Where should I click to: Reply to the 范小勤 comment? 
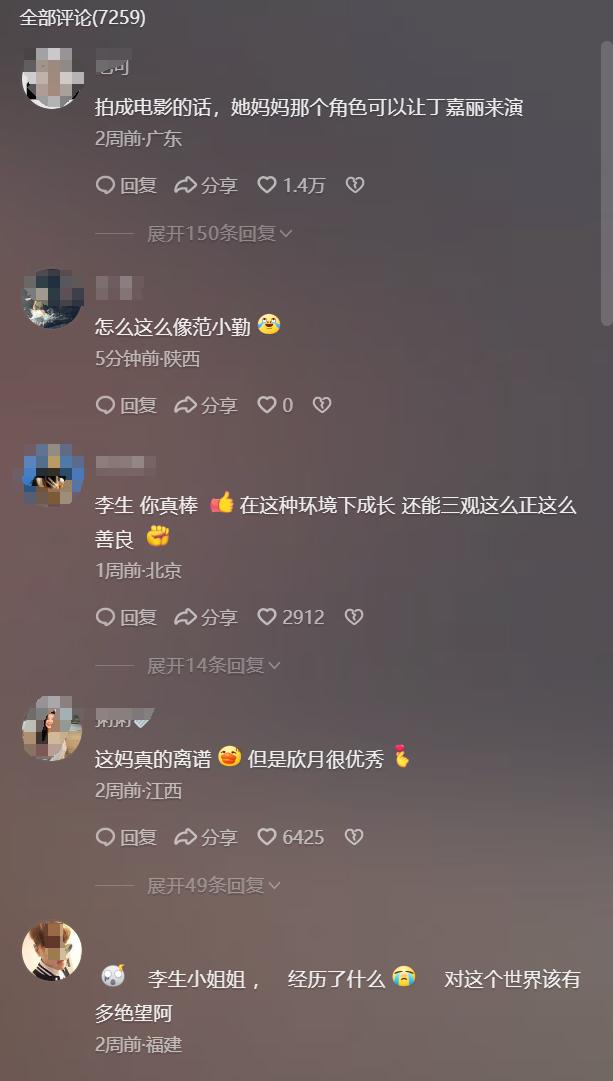pos(126,405)
